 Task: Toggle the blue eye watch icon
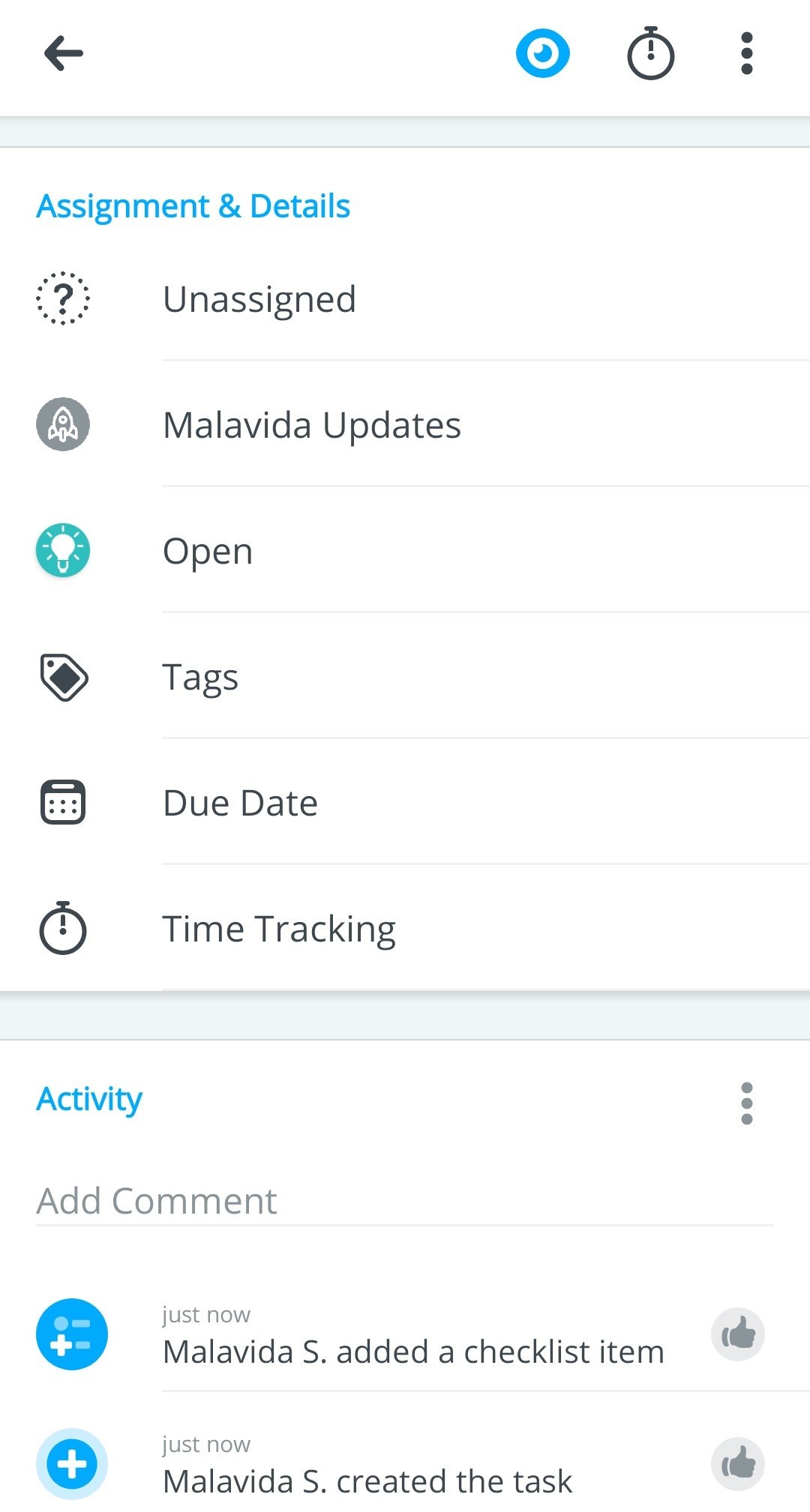pos(543,53)
